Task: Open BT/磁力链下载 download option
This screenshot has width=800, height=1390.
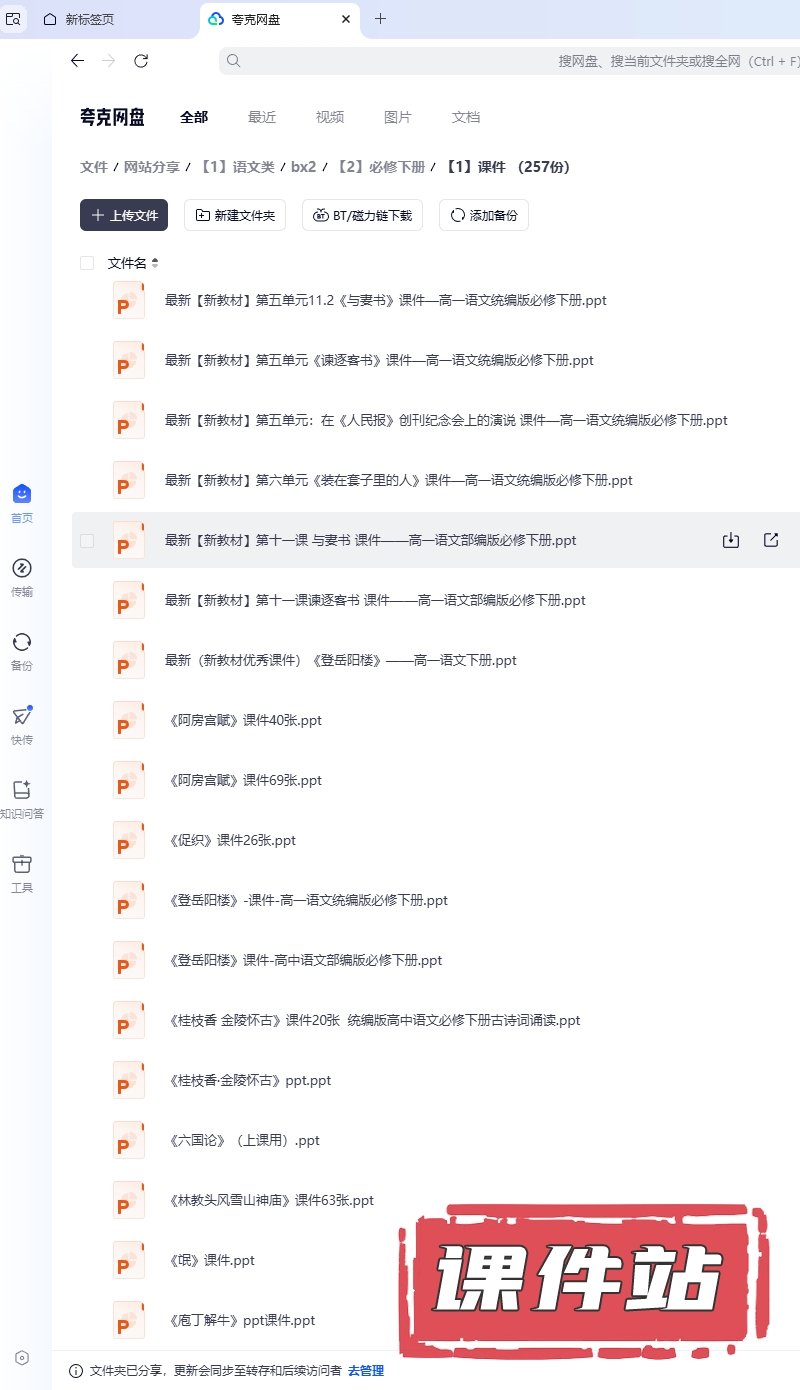Action: [x=363, y=215]
